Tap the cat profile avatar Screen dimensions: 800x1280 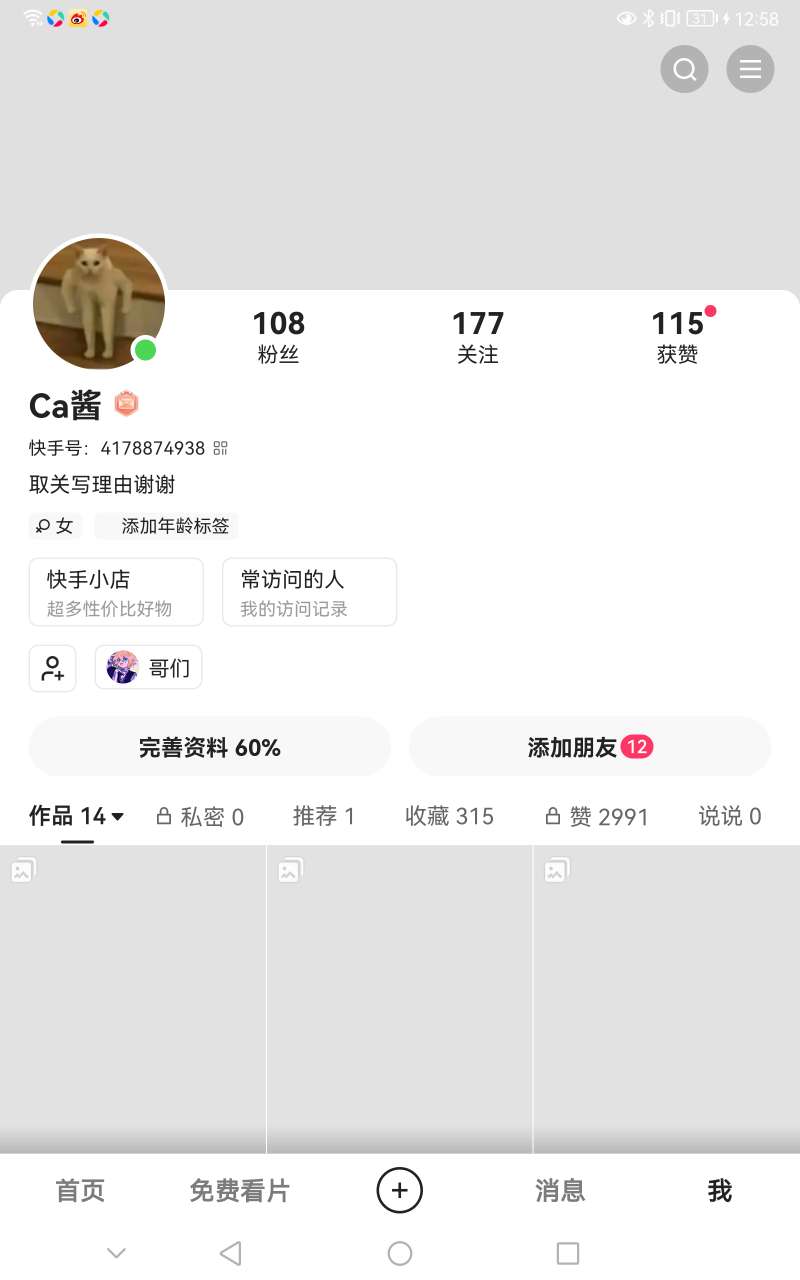point(99,303)
